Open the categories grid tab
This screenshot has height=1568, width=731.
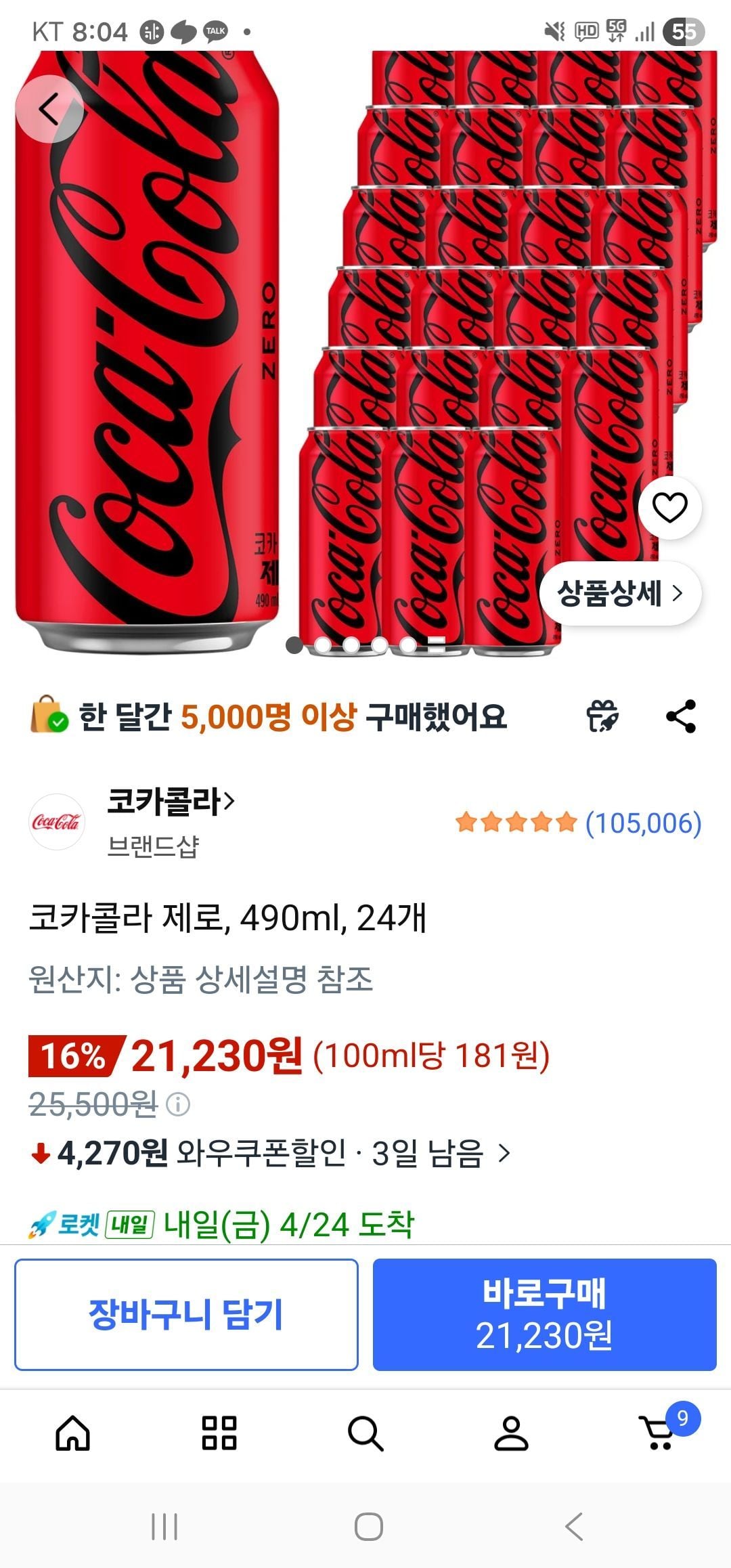pyautogui.click(x=219, y=1433)
